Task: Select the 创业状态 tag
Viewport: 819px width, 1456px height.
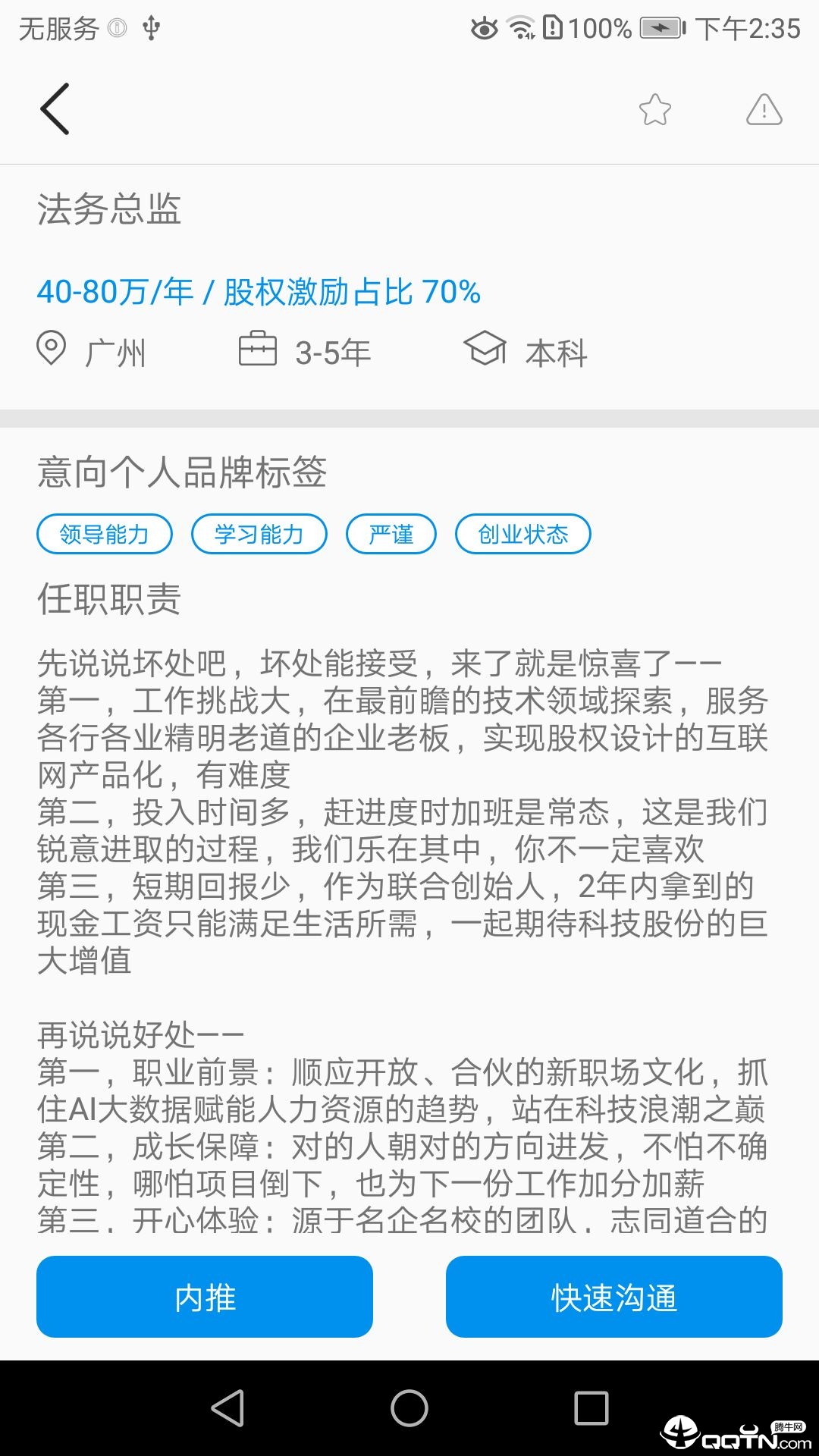Action: tap(523, 533)
